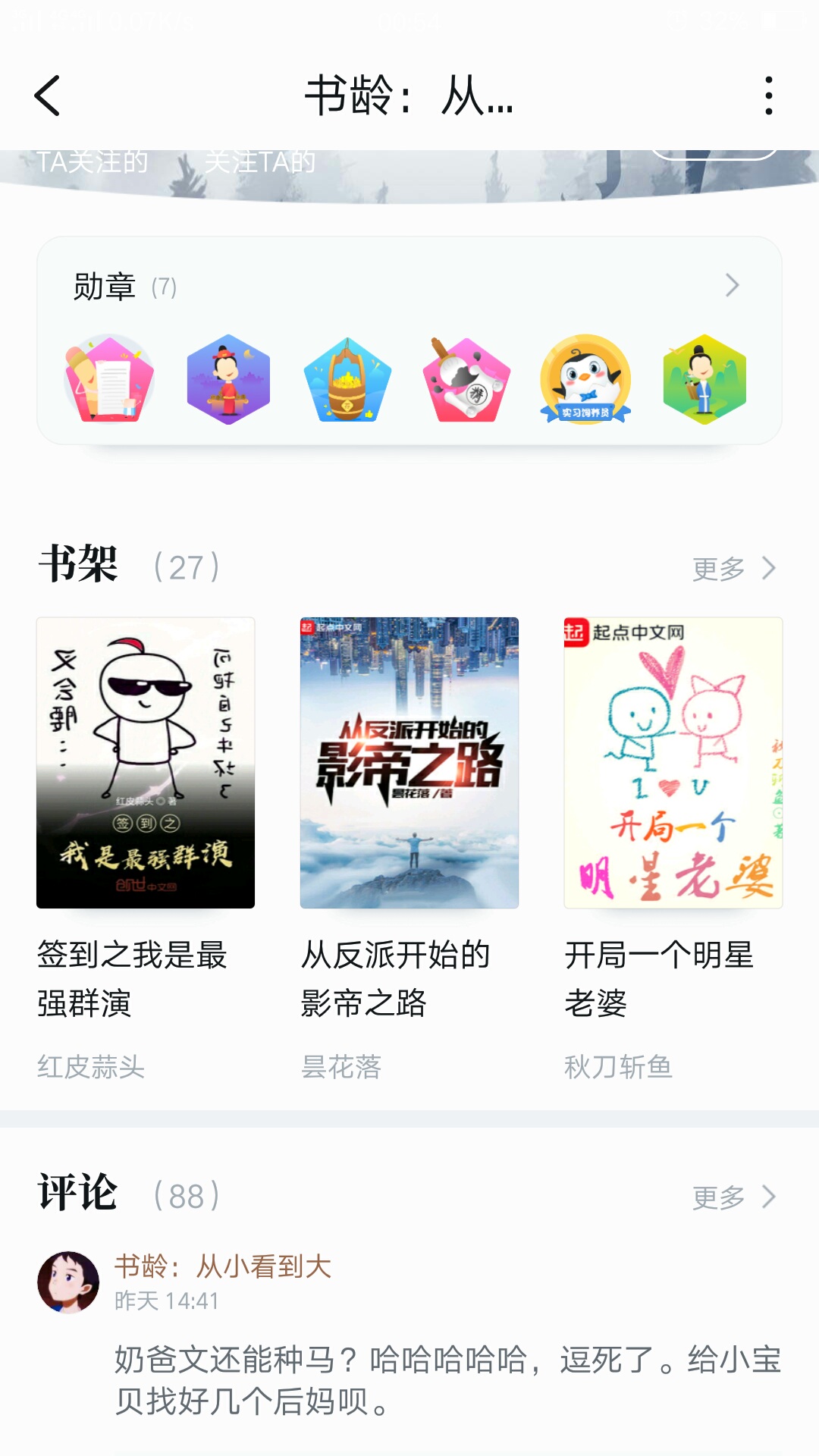Screen dimensions: 819x1456
Task: Tap the commenter's avatar picture
Action: click(68, 1282)
